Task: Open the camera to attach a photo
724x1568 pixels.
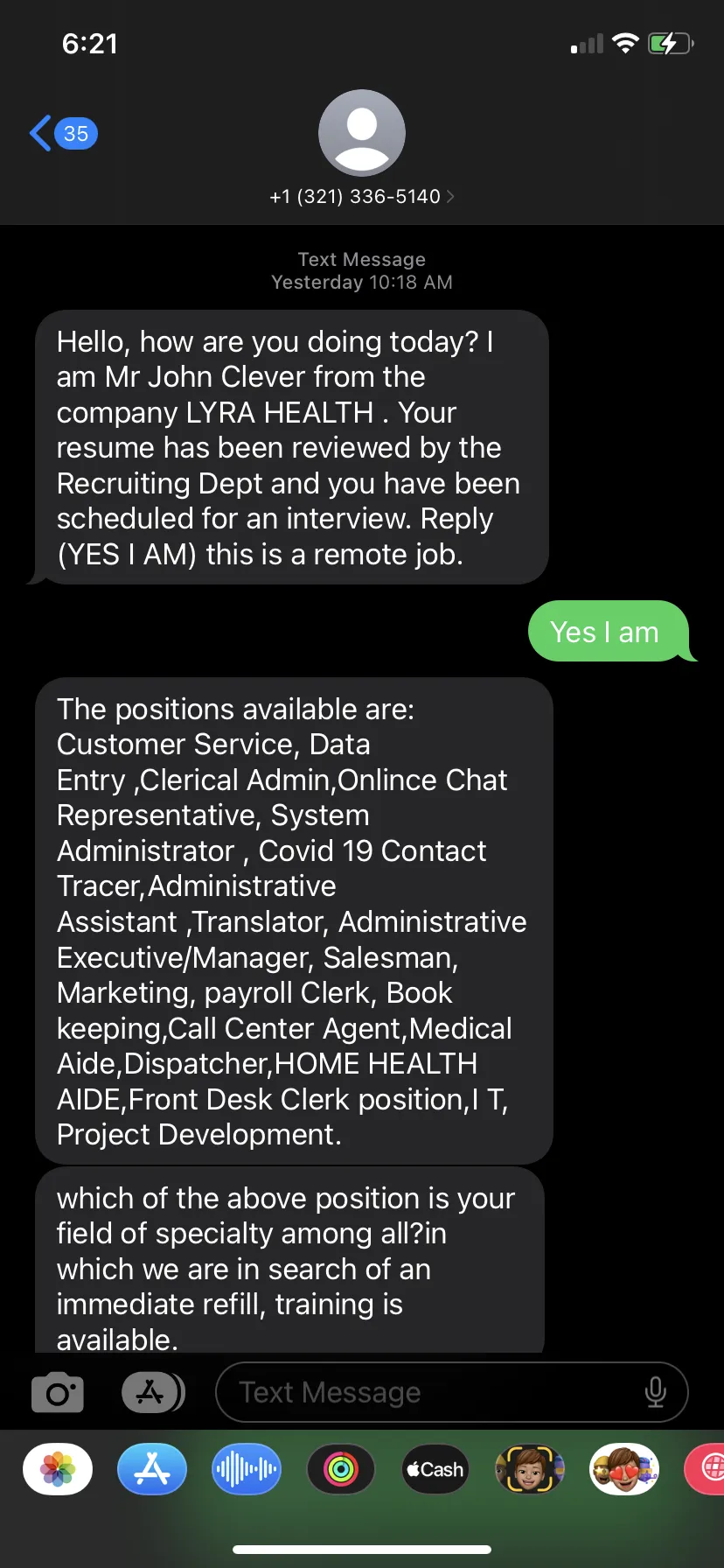Action: coord(58,1392)
